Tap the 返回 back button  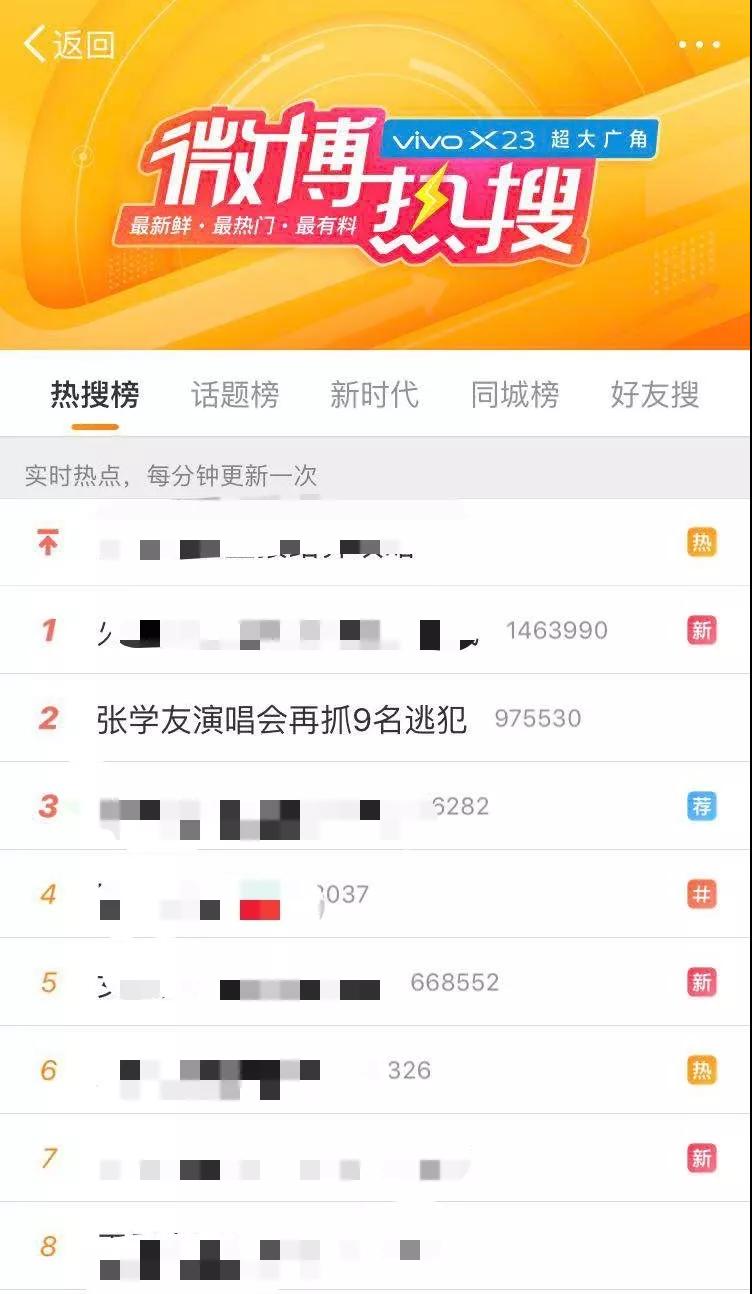70,45
